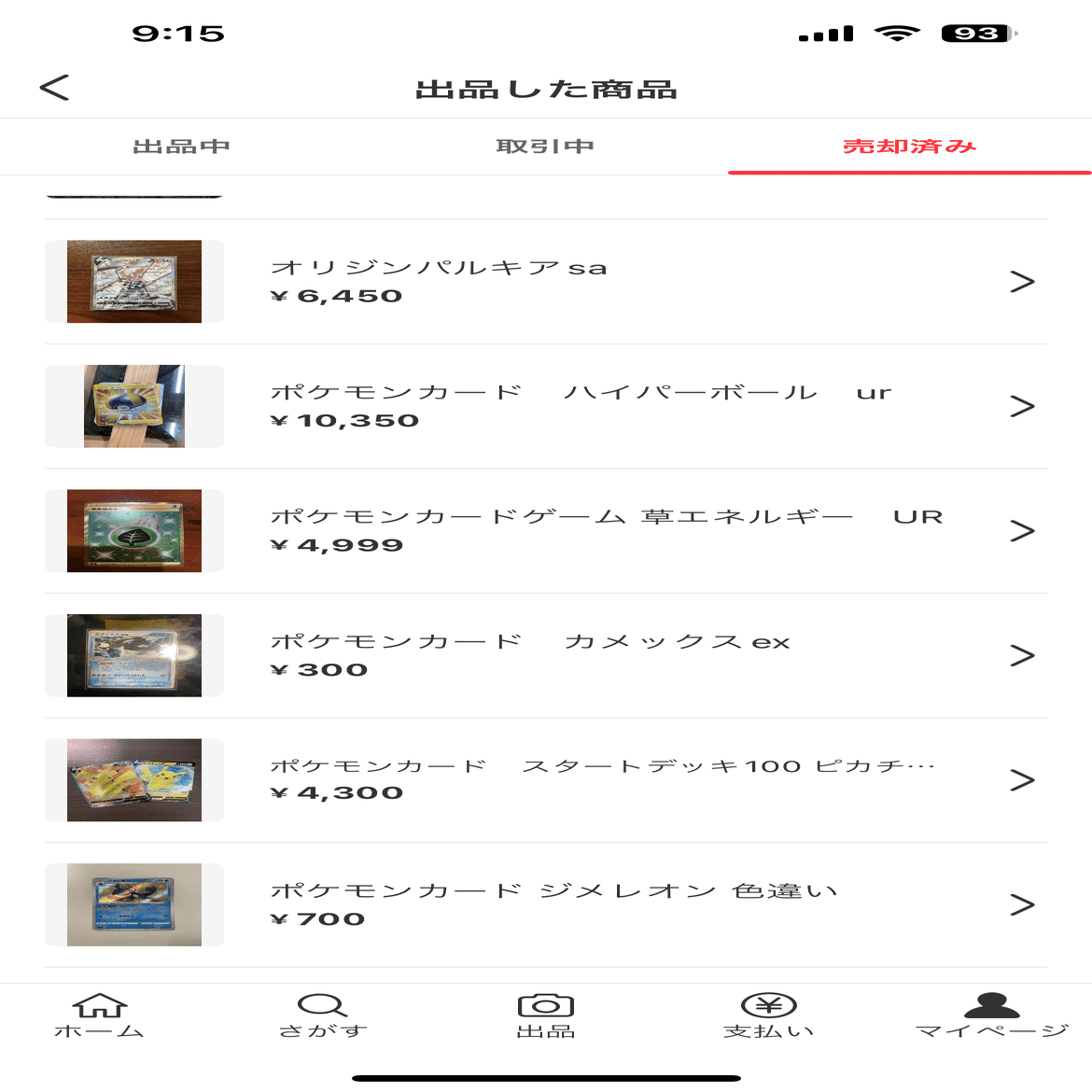
Task: Switch to the 出品中 tab
Action: pyautogui.click(x=182, y=147)
